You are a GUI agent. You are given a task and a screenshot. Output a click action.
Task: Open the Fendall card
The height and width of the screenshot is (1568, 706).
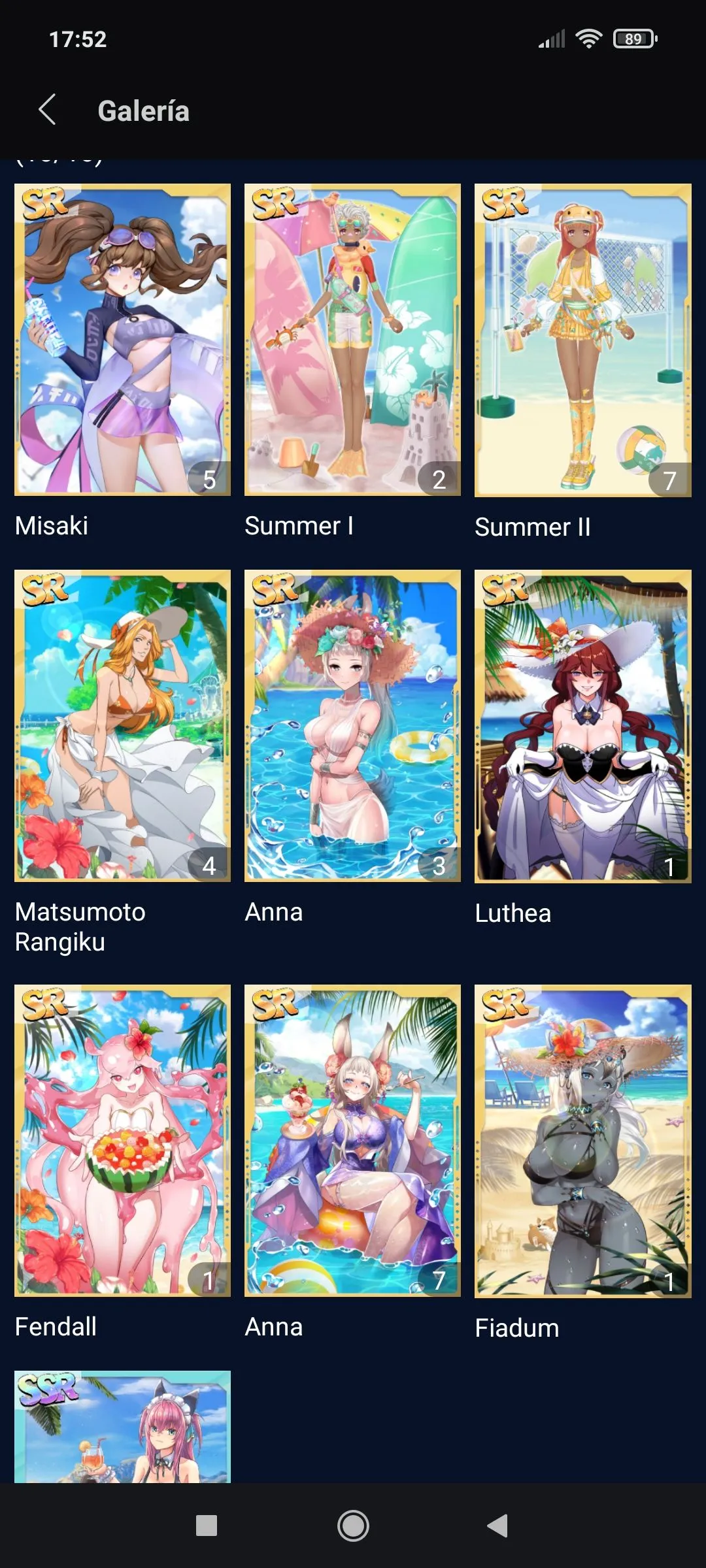(x=122, y=1140)
